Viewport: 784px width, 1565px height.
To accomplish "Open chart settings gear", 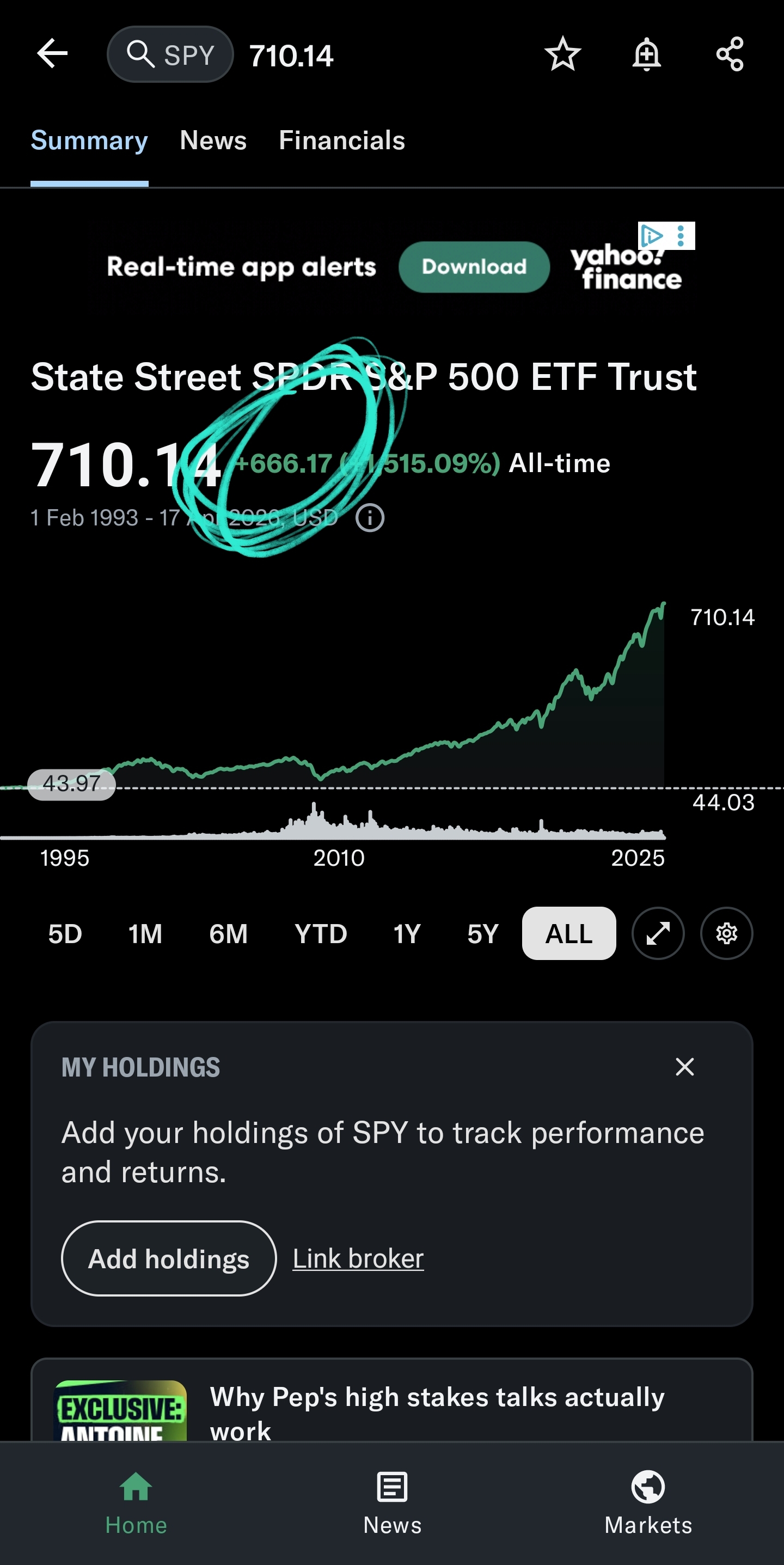I will [726, 933].
